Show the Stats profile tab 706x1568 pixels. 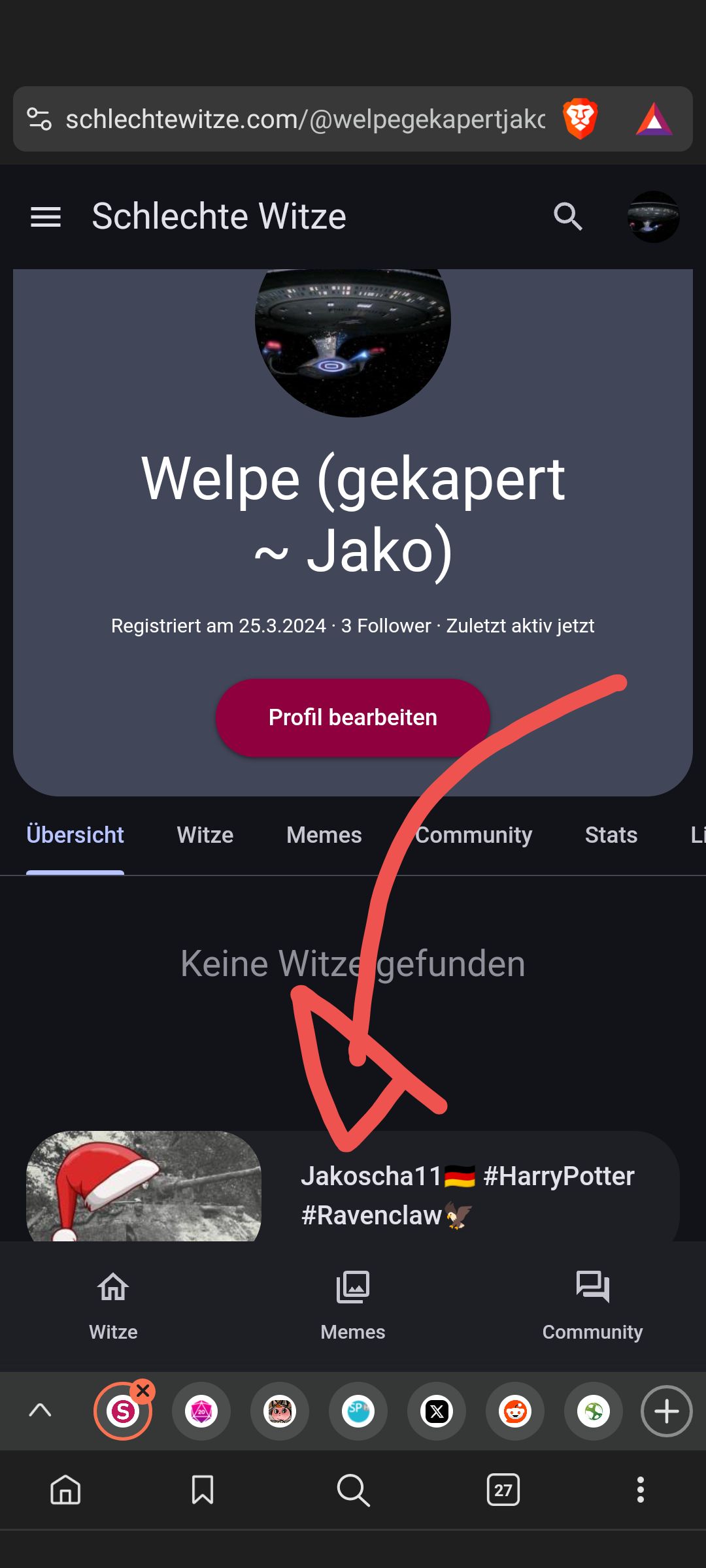click(611, 835)
